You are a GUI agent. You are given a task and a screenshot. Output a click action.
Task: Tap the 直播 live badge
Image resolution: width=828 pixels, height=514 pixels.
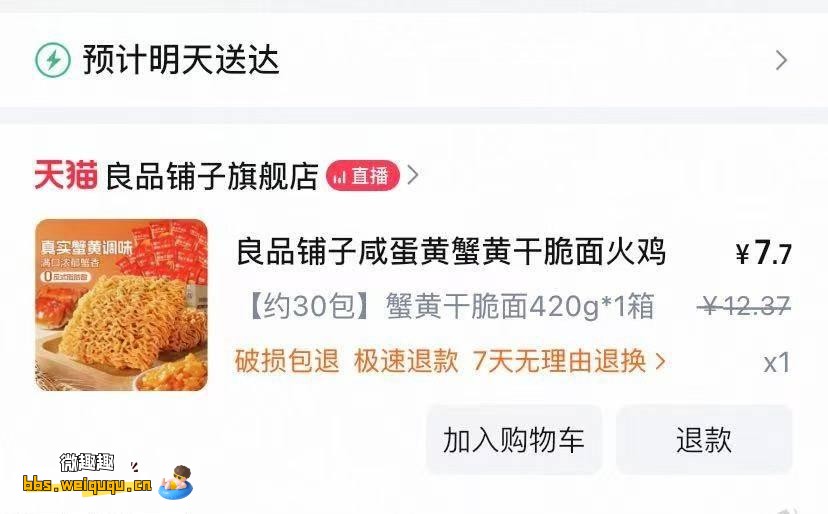pos(362,177)
